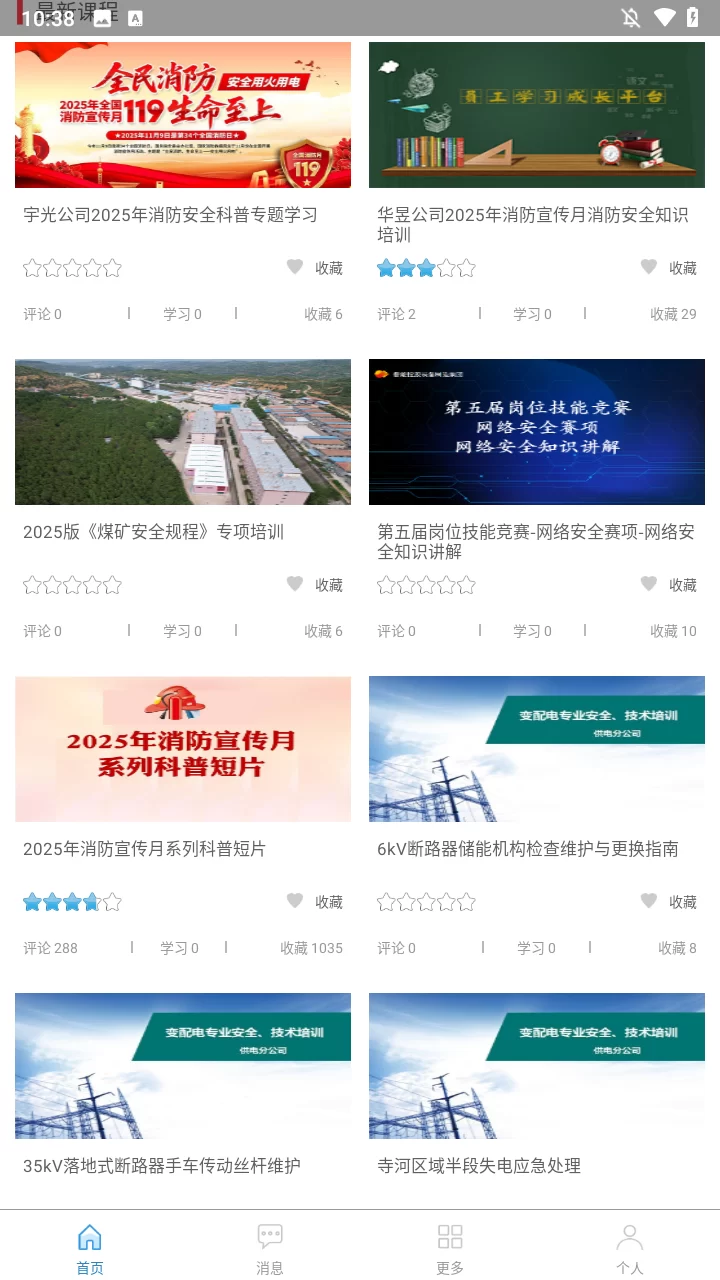Open comments via 评论 288 link

[50, 947]
